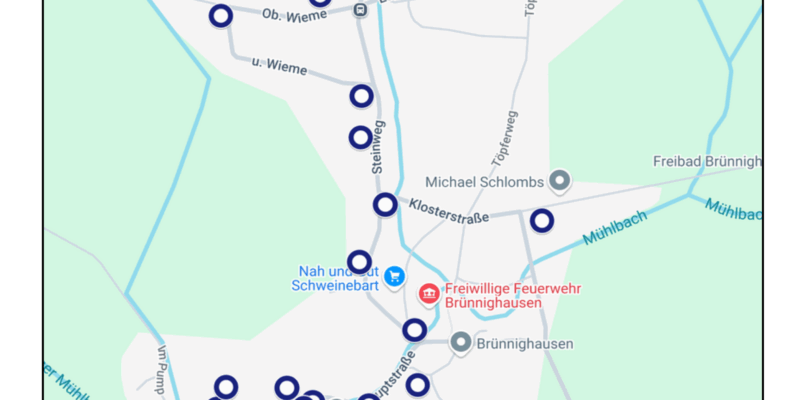Tap the Michael Schlombs place pin
The height and width of the screenshot is (400, 800).
click(560, 181)
